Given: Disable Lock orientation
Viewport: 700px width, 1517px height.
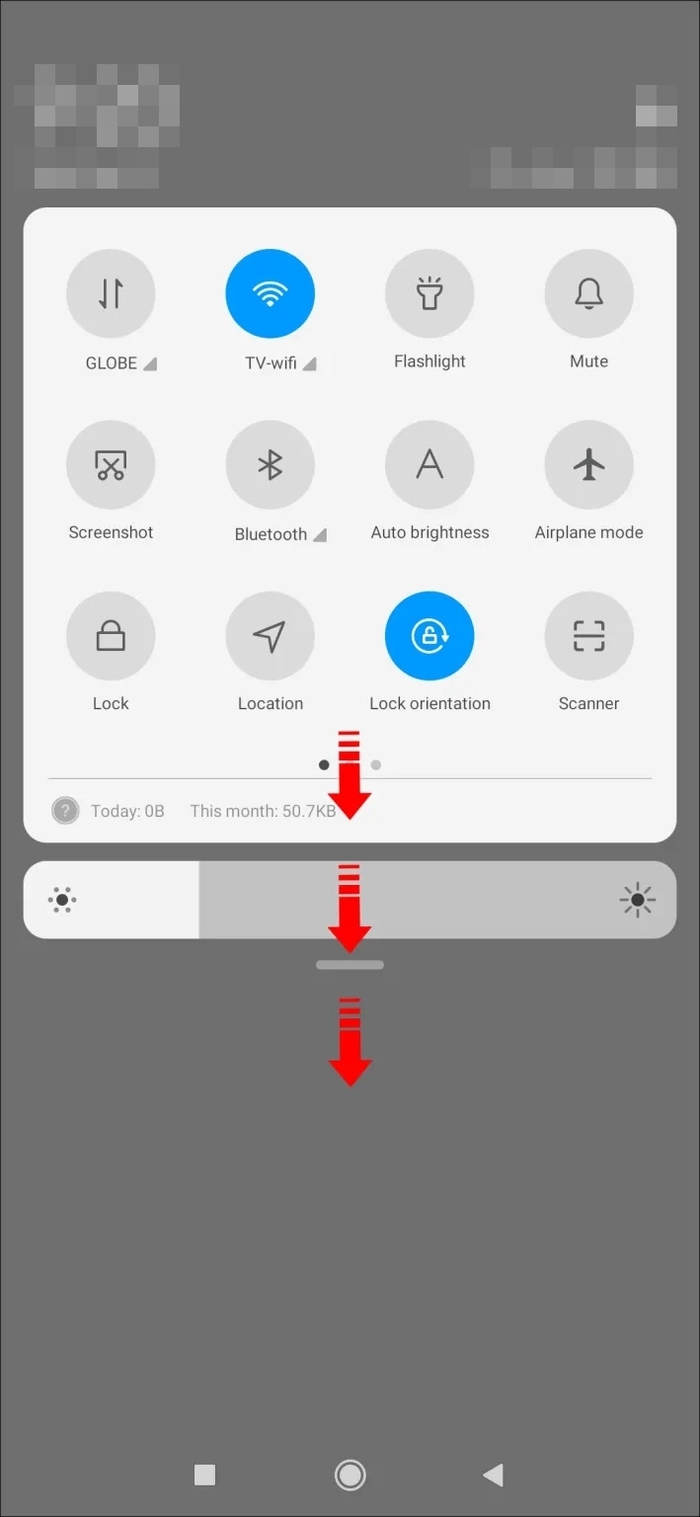Looking at the screenshot, I should tap(429, 636).
